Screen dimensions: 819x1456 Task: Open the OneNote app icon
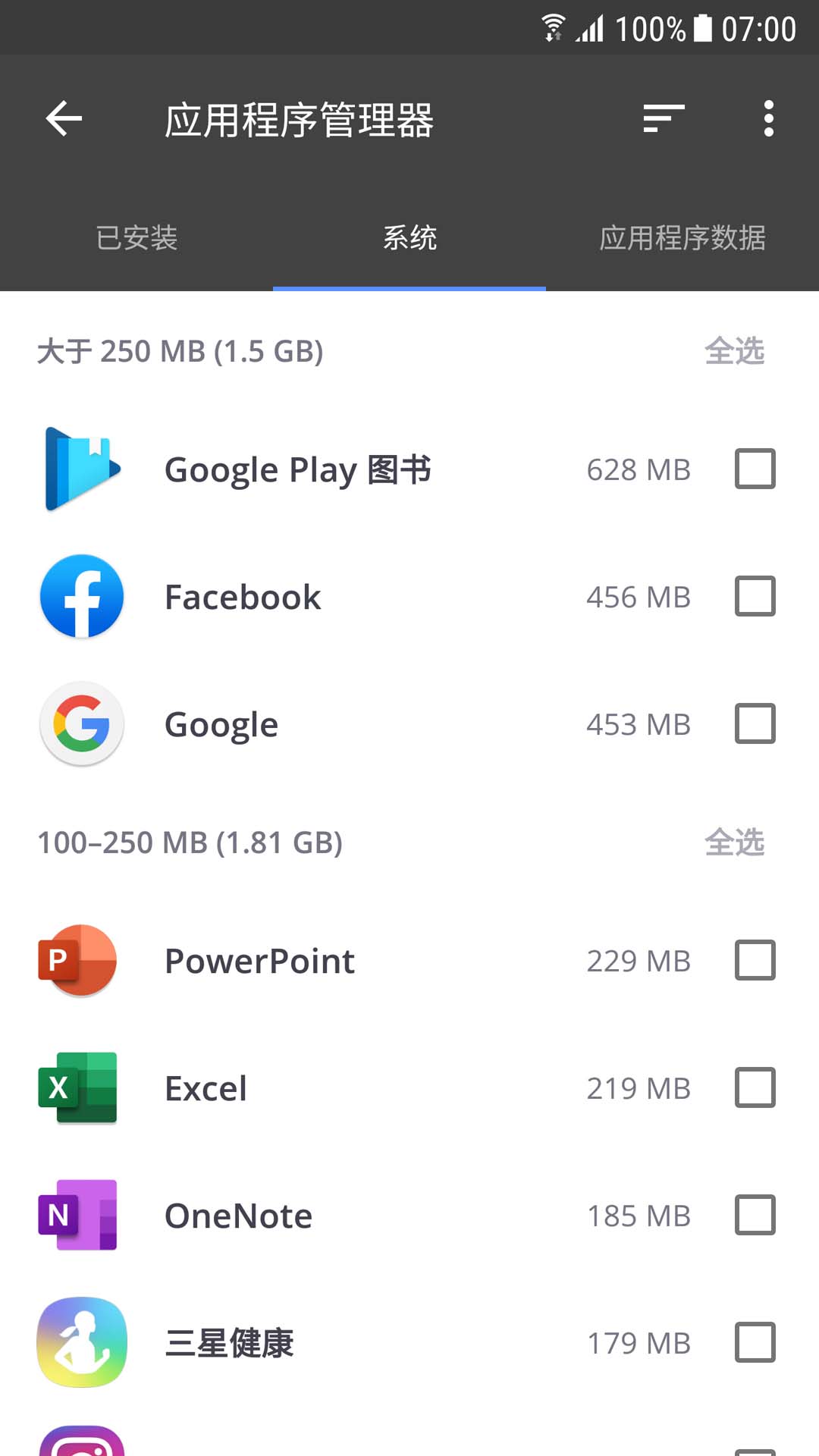(78, 1215)
